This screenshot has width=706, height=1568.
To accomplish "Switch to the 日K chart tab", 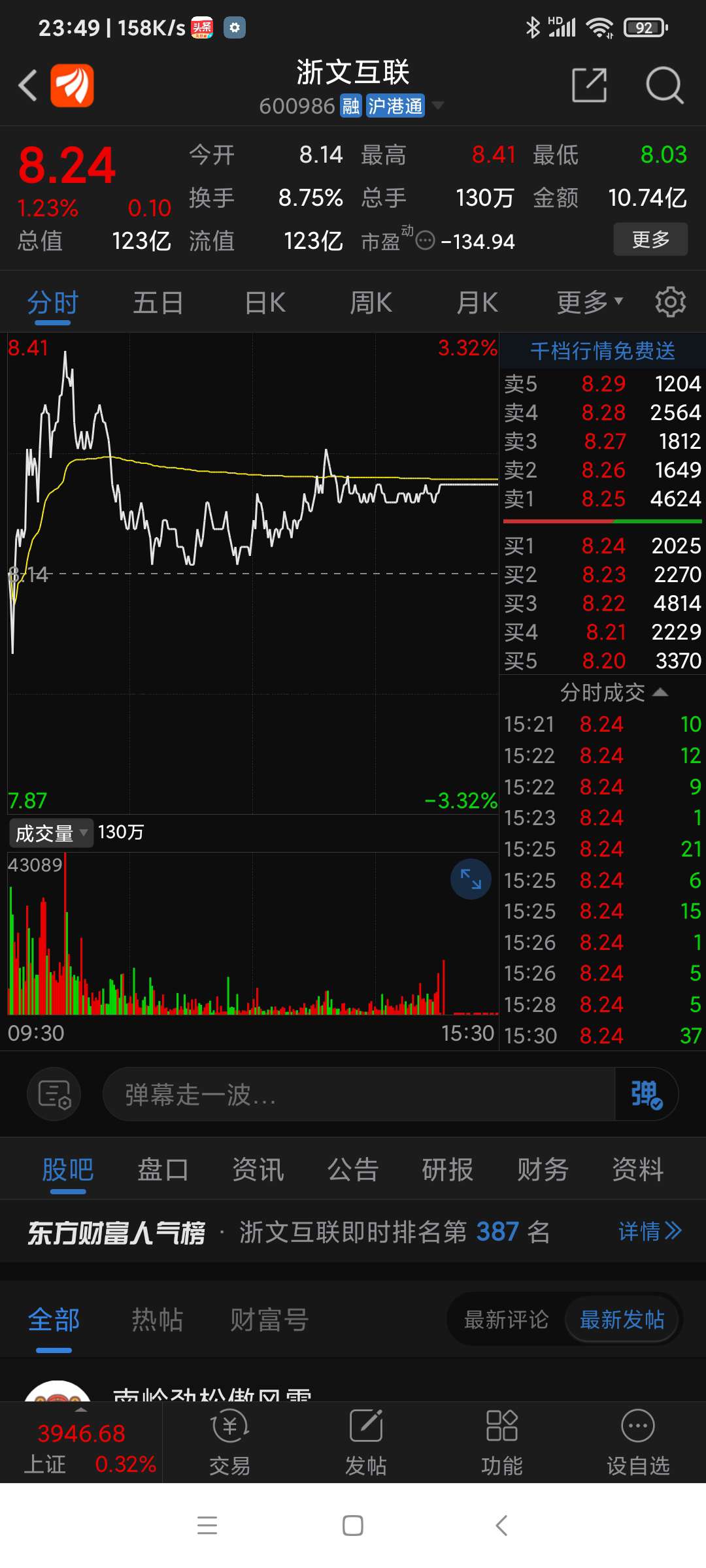I will point(265,303).
